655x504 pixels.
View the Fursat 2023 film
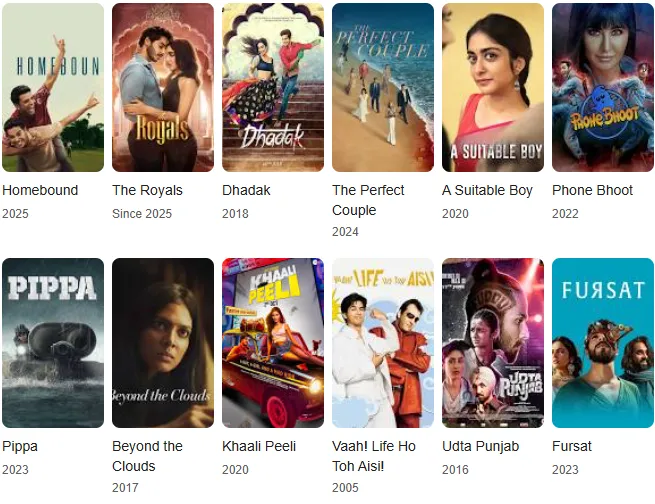tap(603, 343)
